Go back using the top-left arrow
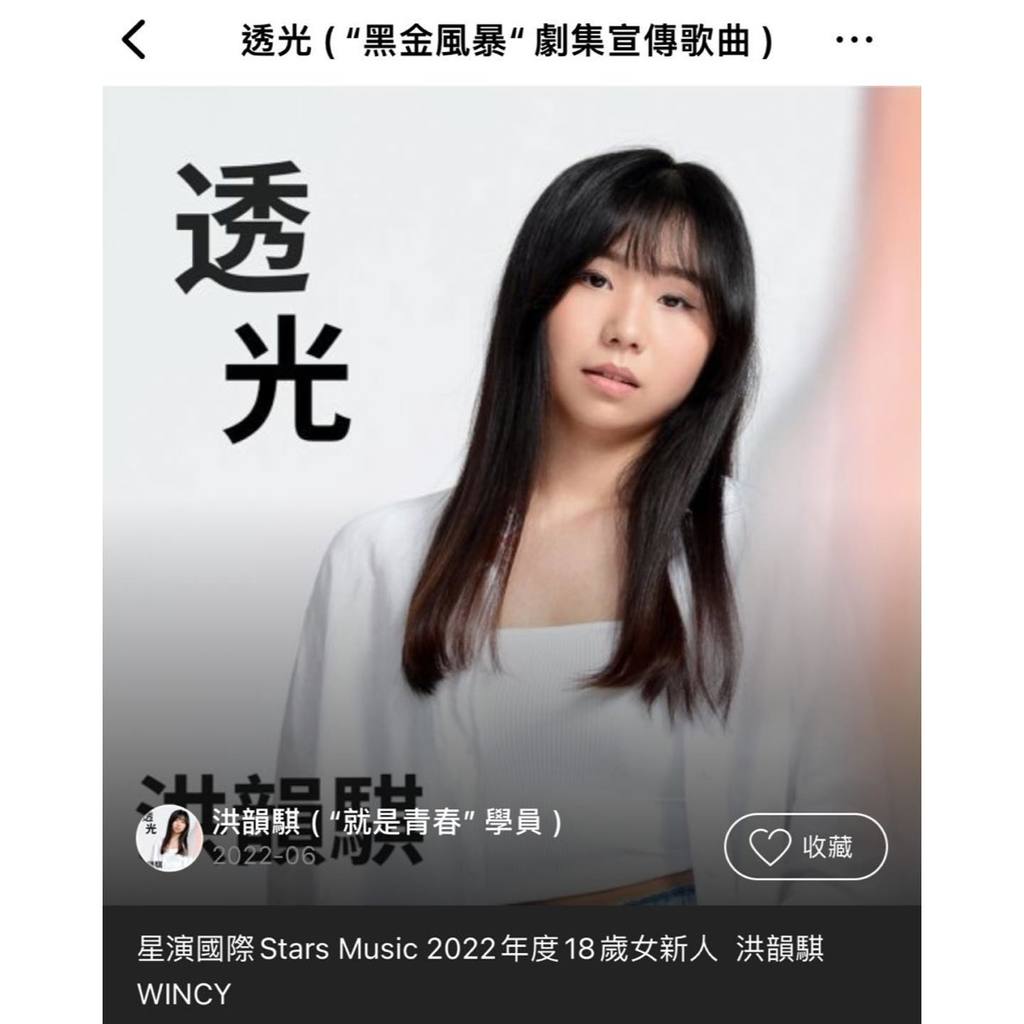The height and width of the screenshot is (1024, 1024). 134,42
